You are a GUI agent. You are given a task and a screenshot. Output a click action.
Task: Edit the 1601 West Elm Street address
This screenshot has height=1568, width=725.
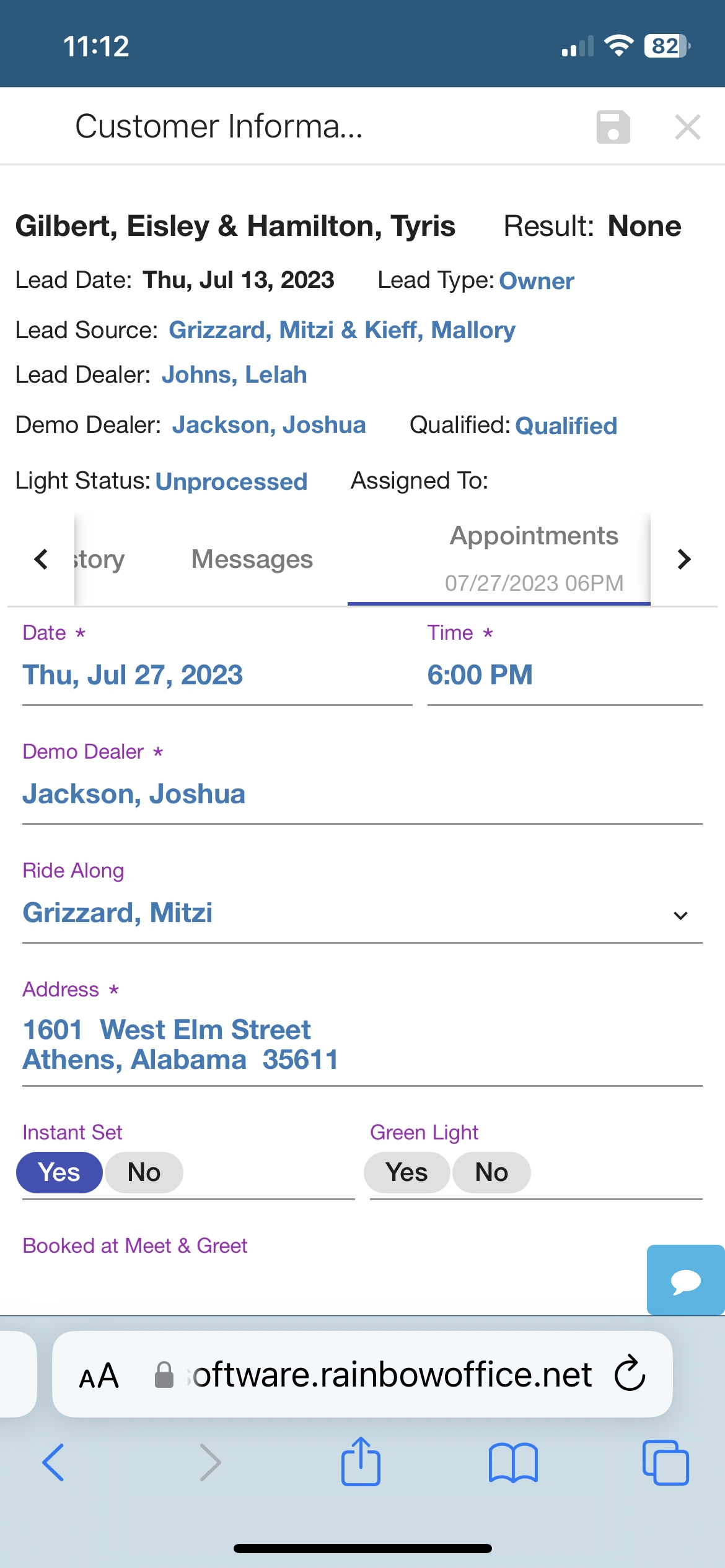click(362, 1045)
